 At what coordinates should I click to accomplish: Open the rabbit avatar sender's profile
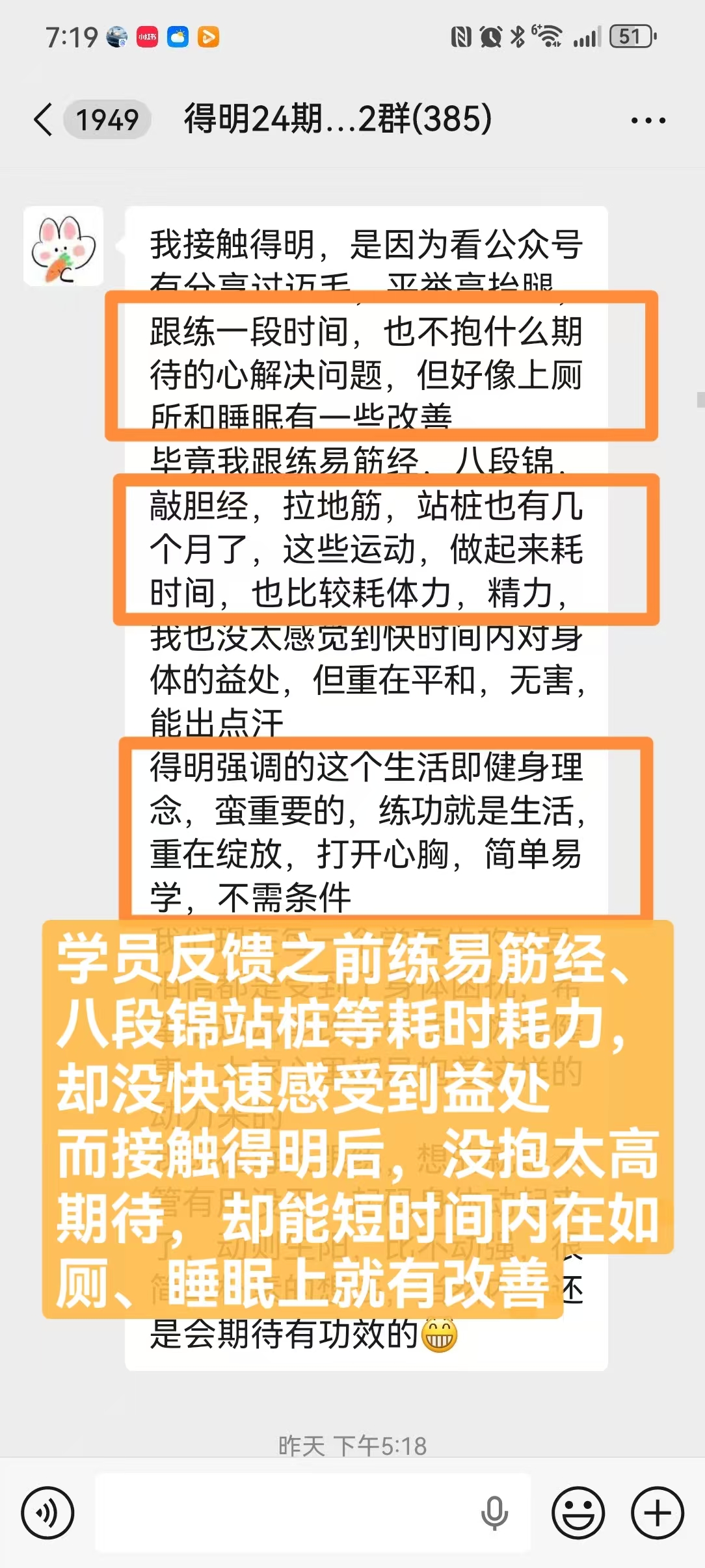click(64, 246)
